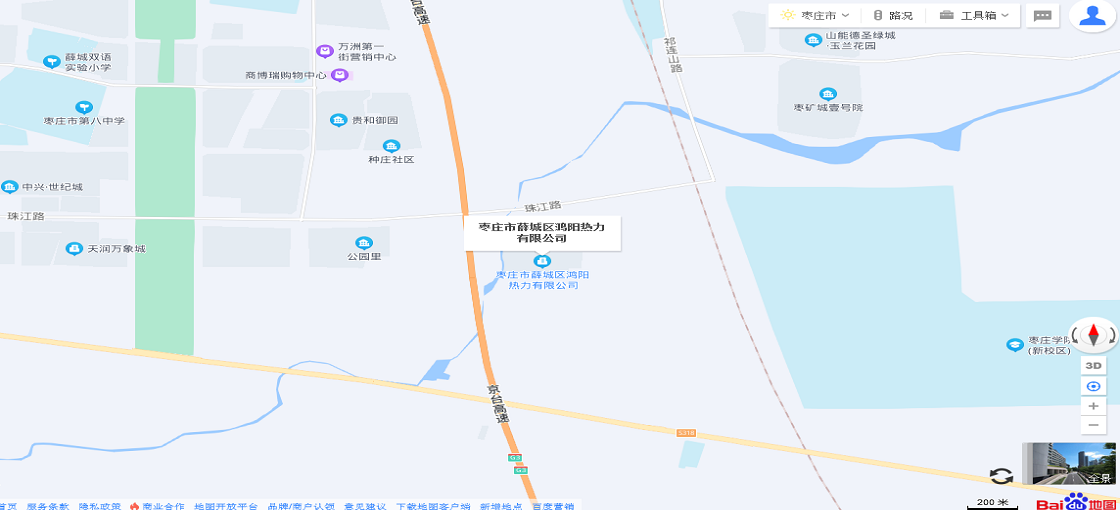Screen dimensions: 1120x510
Task: Expand the 工具箱 toolbox menu
Action: tap(974, 15)
